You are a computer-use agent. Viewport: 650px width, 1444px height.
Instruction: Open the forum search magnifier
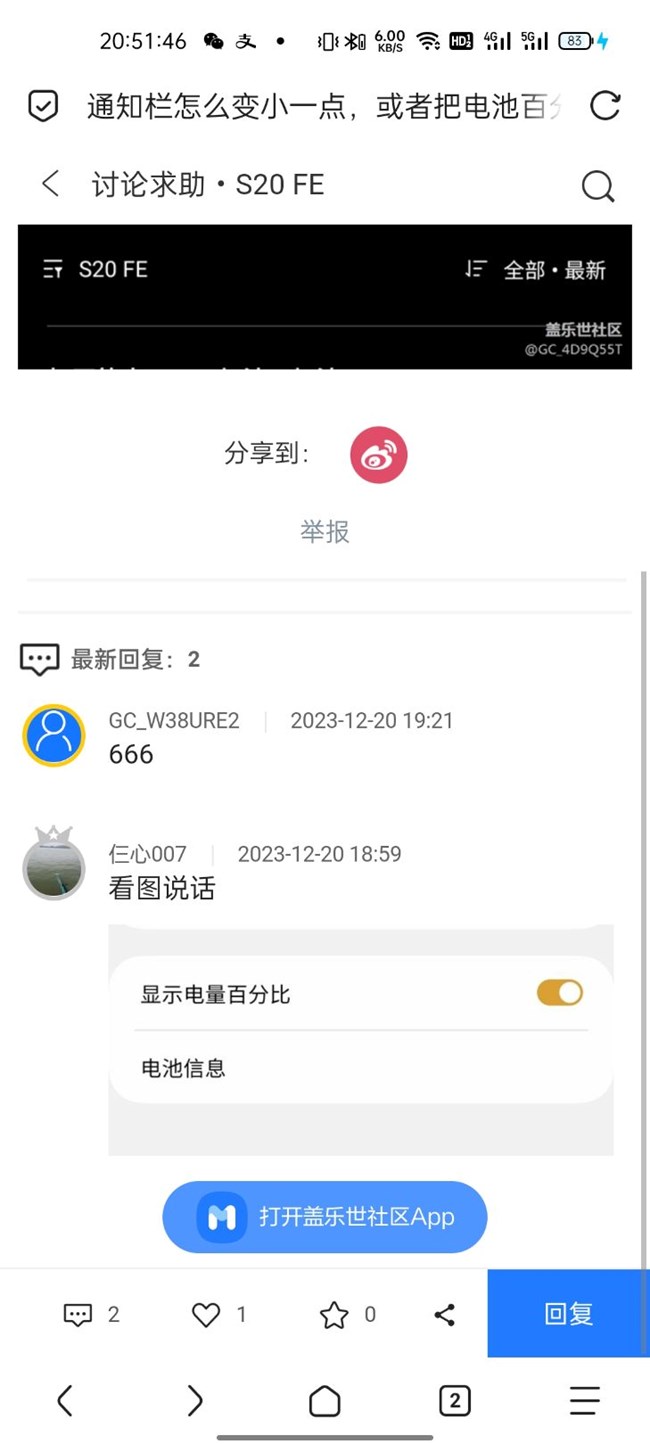click(x=597, y=186)
